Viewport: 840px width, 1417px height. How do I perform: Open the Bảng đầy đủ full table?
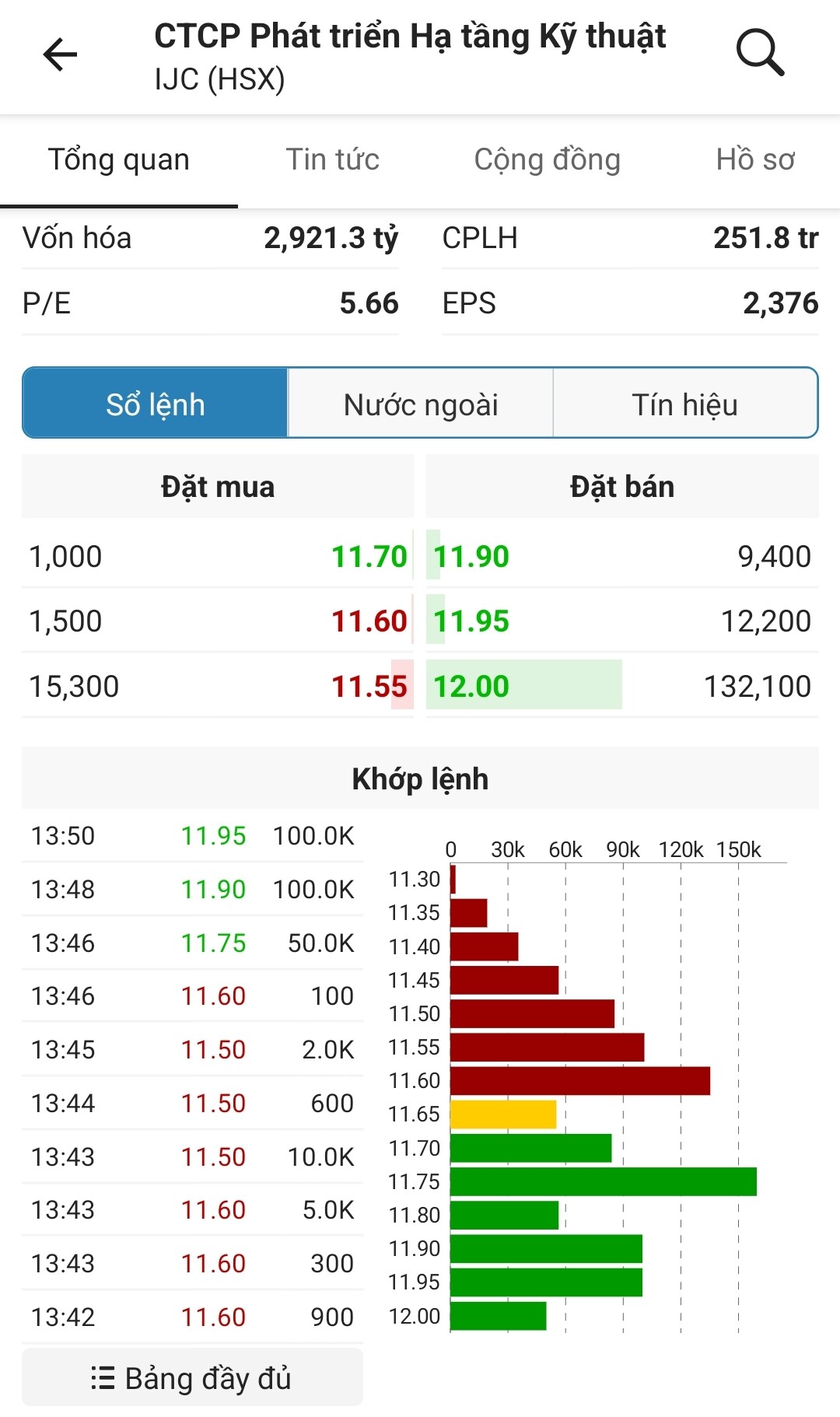click(192, 1378)
